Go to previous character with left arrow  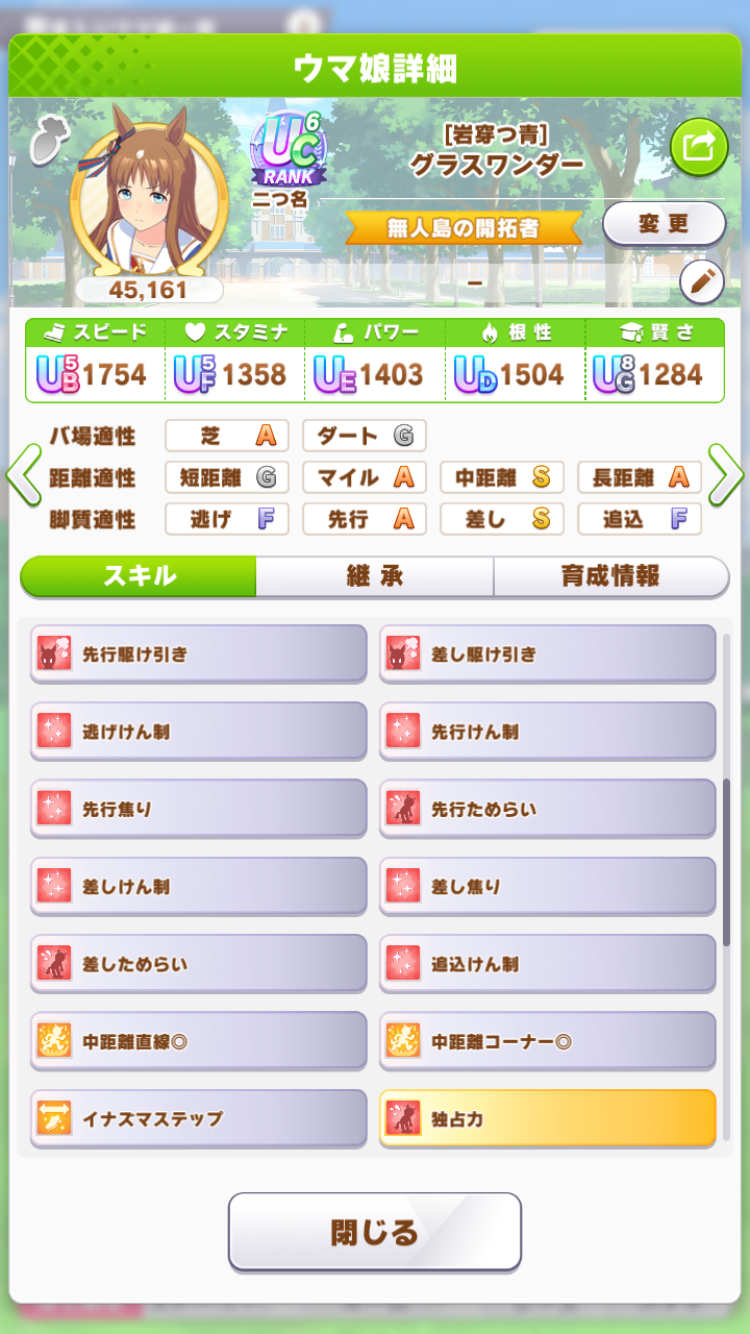click(x=23, y=477)
